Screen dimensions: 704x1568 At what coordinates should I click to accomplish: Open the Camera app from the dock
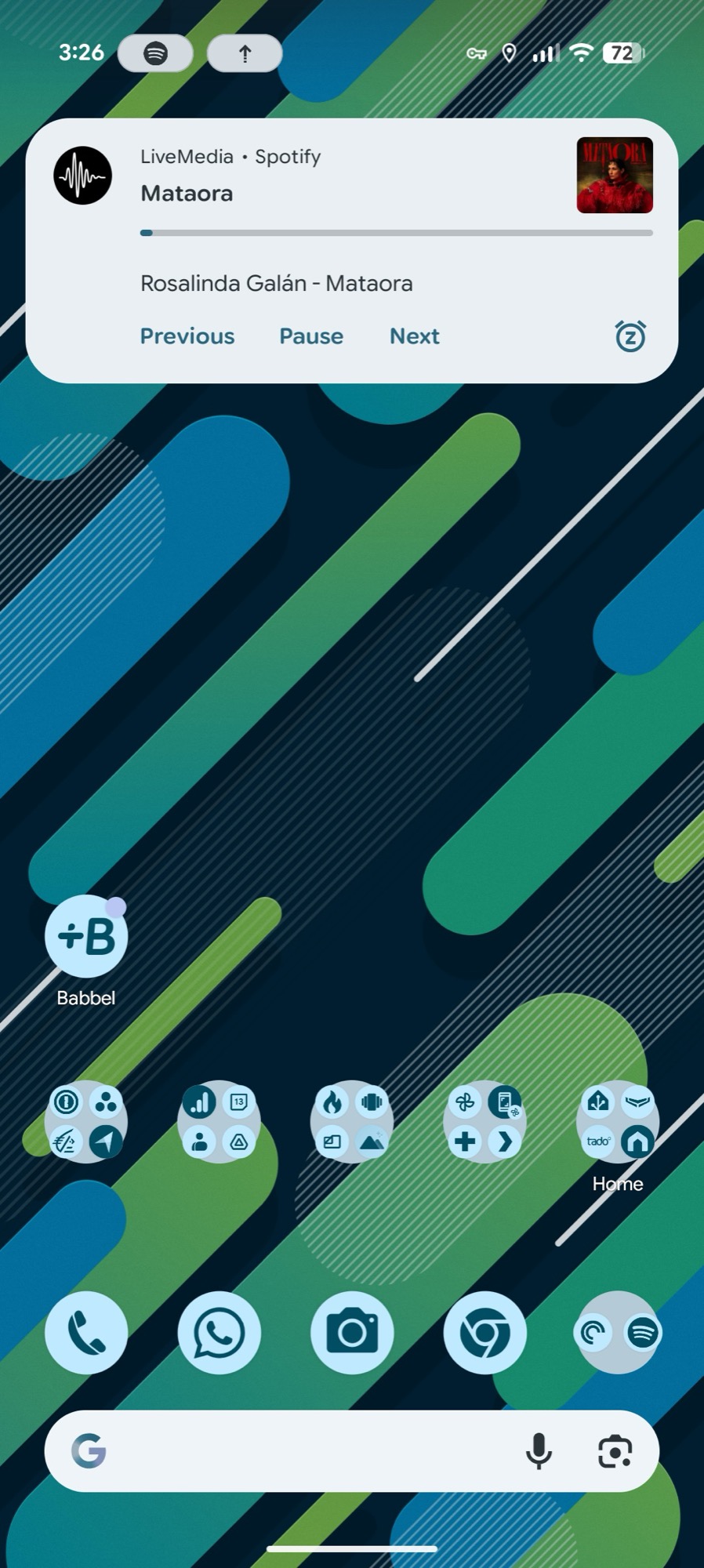pyautogui.click(x=352, y=1333)
